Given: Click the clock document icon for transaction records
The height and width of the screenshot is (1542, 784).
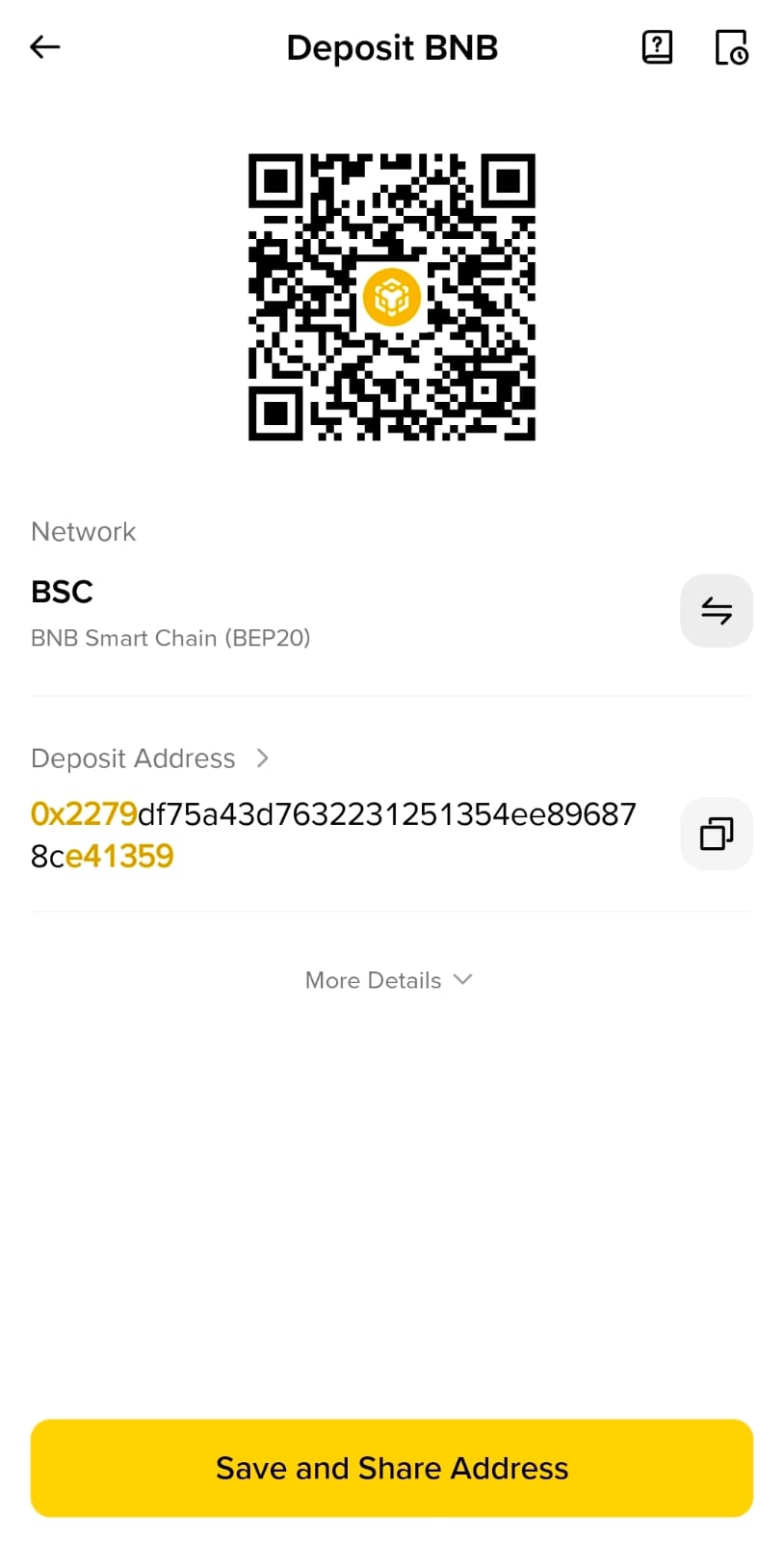Looking at the screenshot, I should point(733,46).
